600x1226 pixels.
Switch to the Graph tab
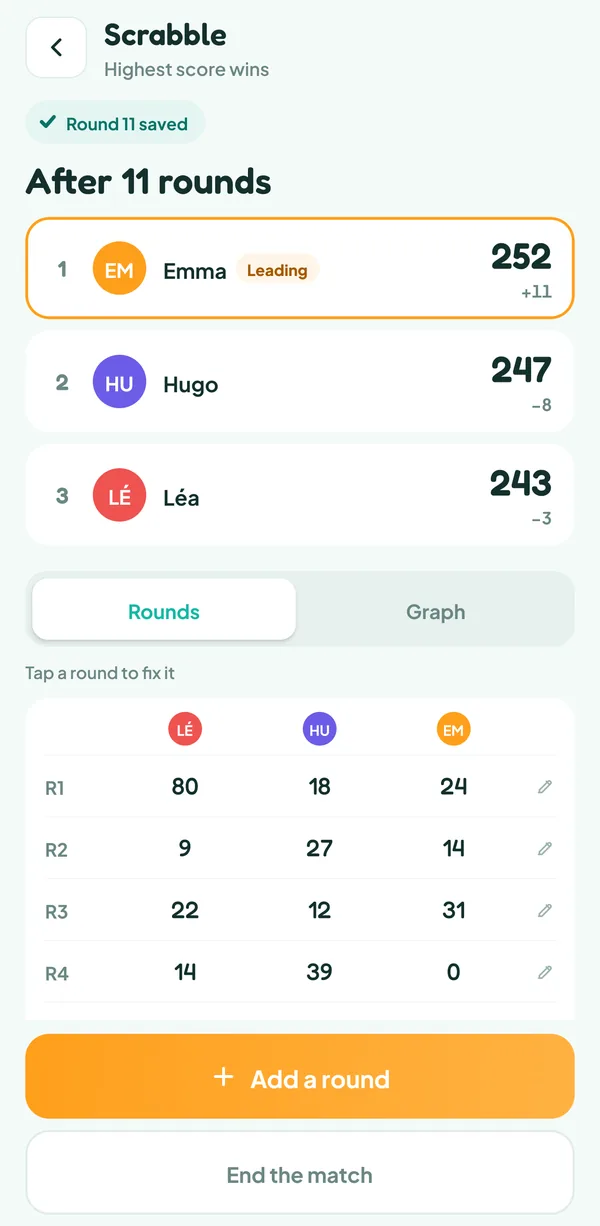[435, 611]
